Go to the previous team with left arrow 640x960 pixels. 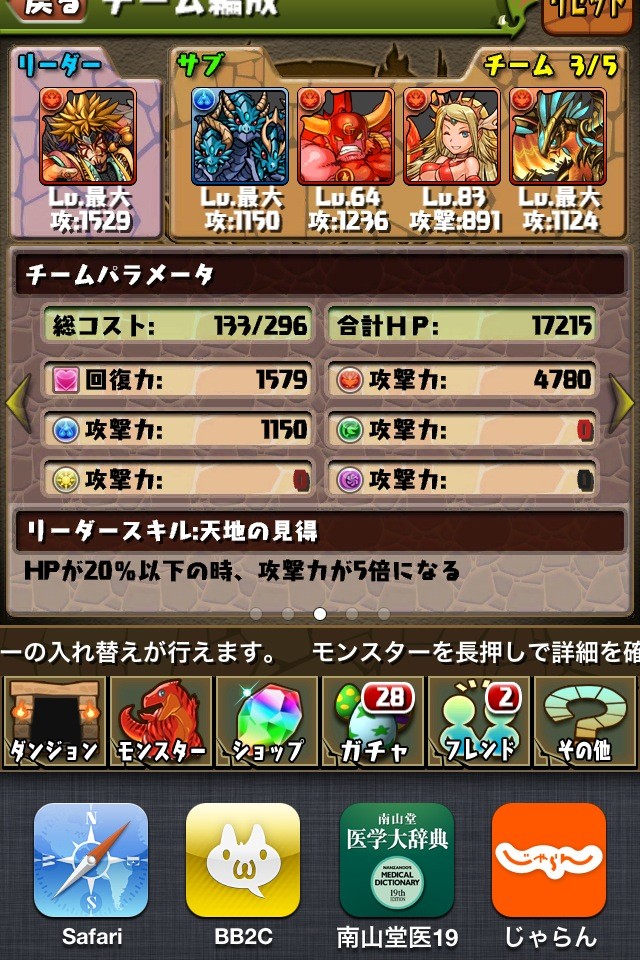click(x=16, y=403)
